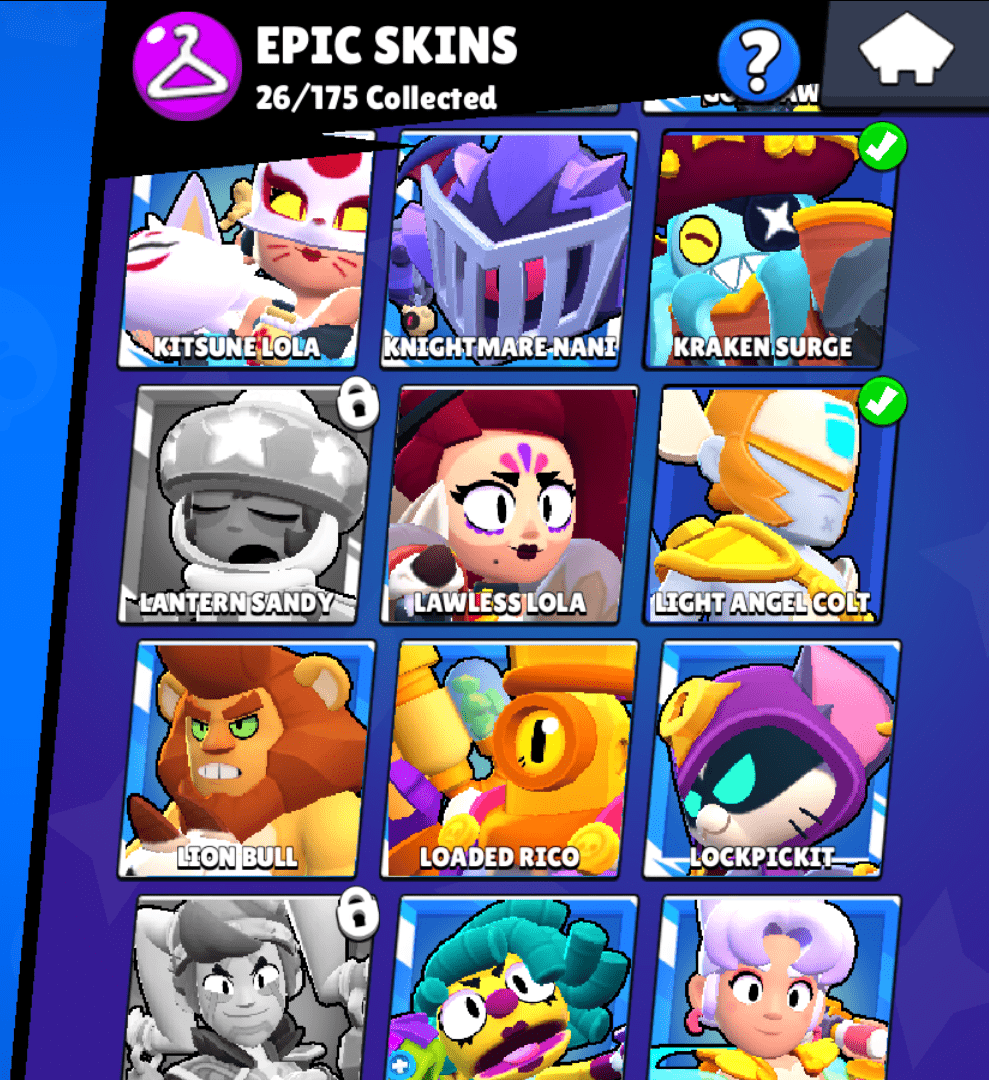Image resolution: width=989 pixels, height=1080 pixels.
Task: Return to the home screen via house icon
Action: [907, 54]
